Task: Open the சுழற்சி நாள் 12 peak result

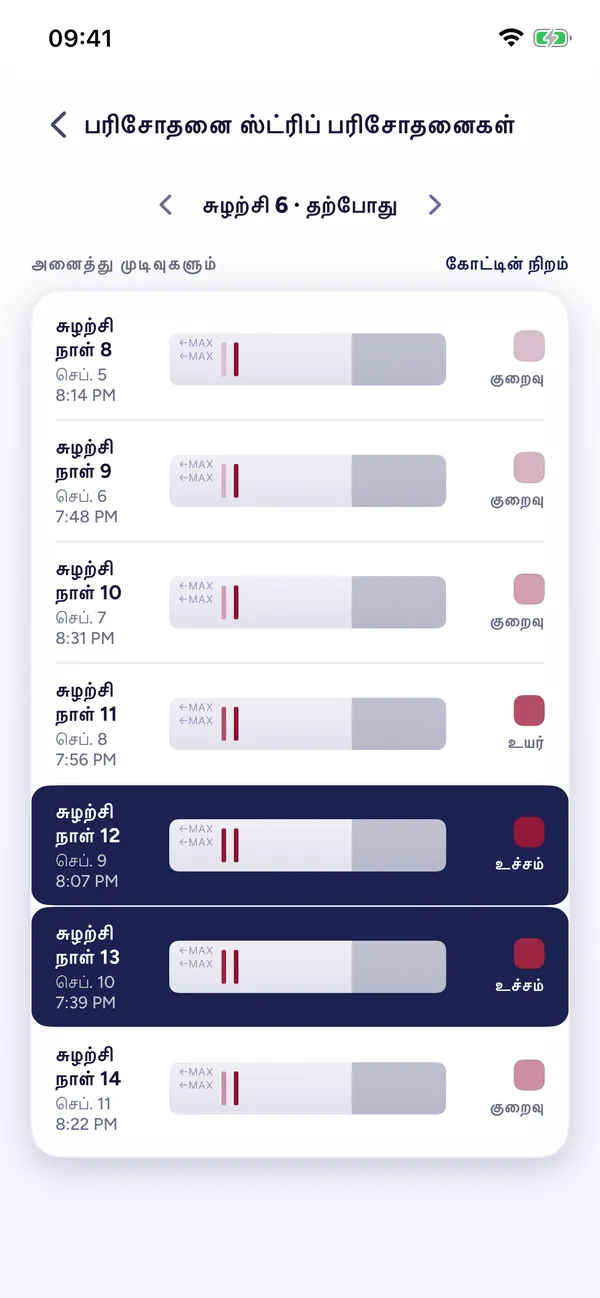Action: pyautogui.click(x=300, y=845)
